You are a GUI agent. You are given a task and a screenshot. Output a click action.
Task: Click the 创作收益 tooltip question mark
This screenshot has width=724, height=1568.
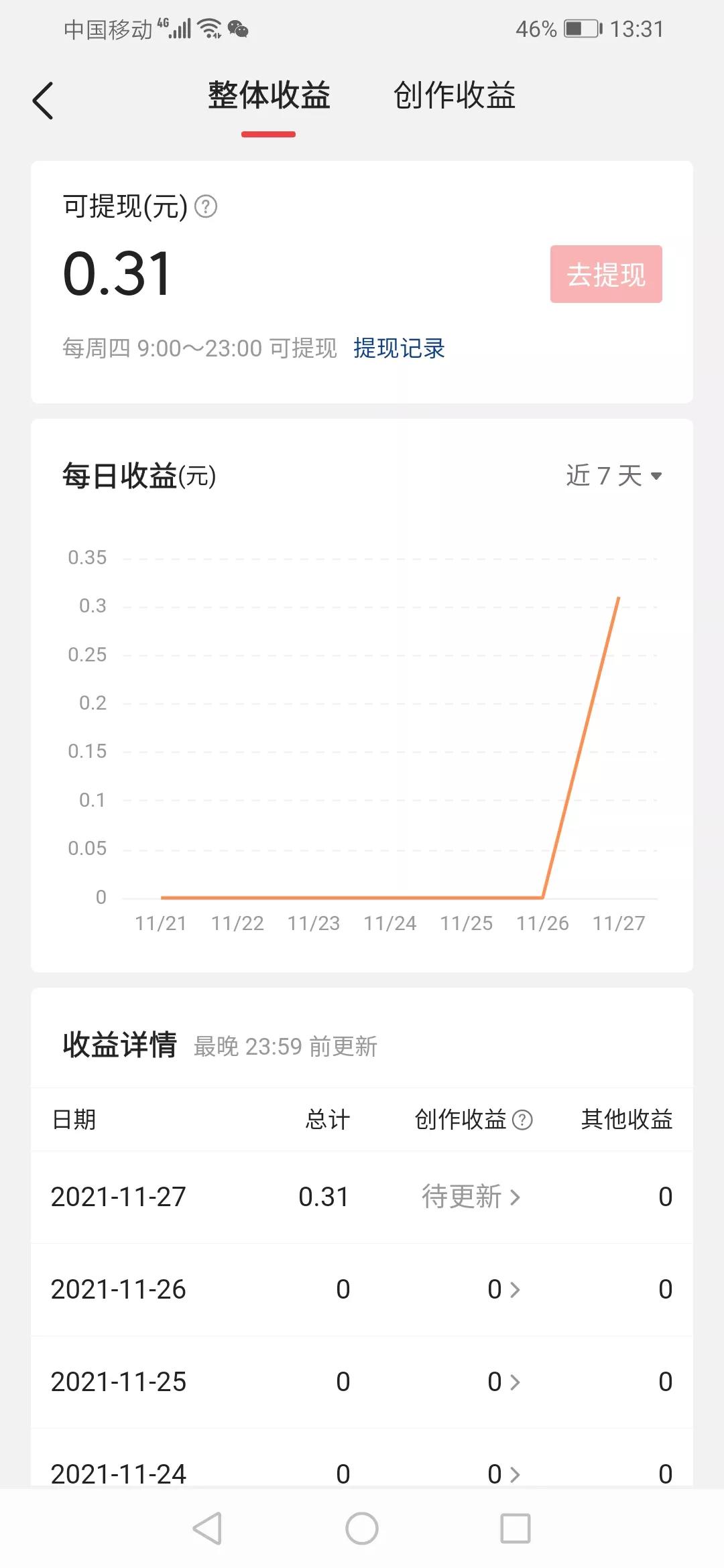(x=521, y=1119)
